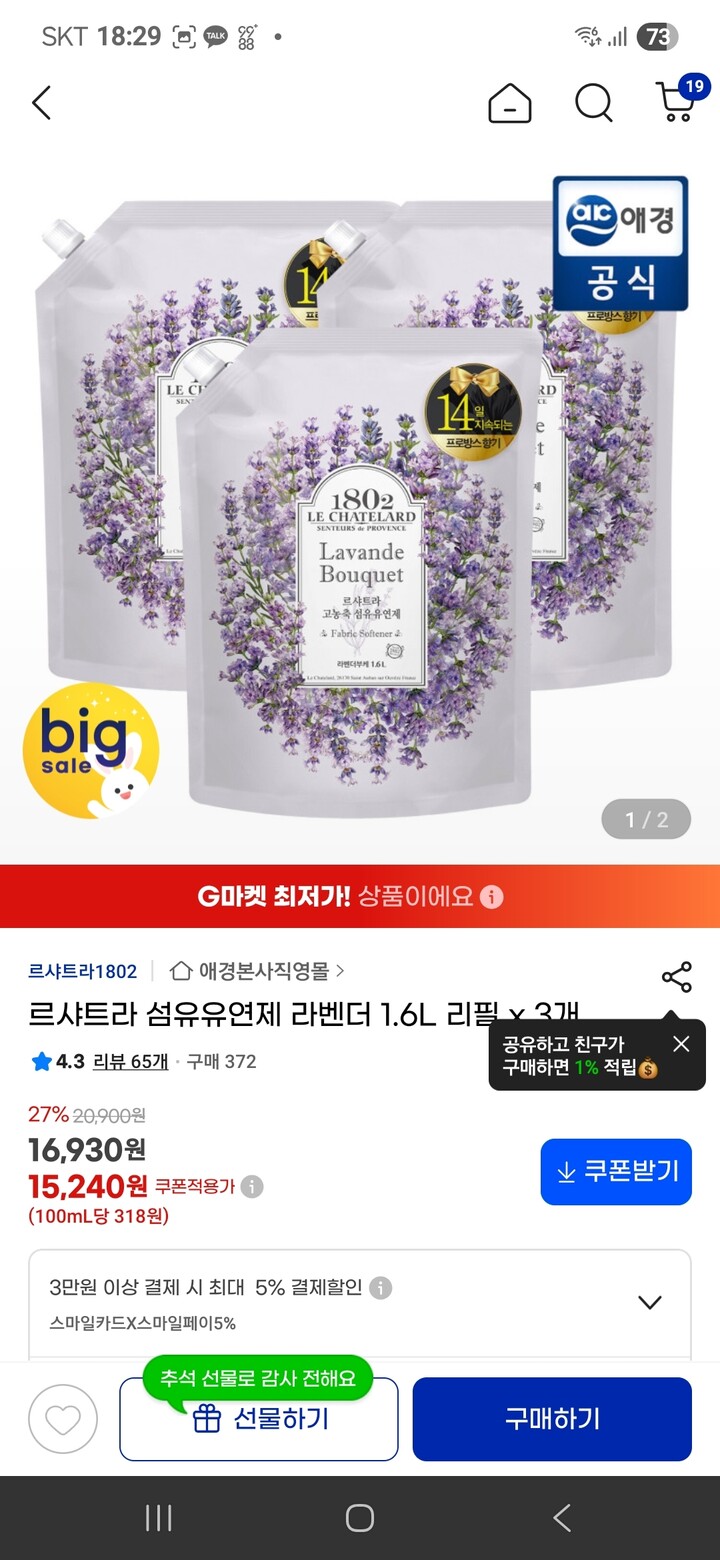720x1560 pixels.
Task: Expand the 5% 결제할인 details
Action: (x=650, y=1302)
